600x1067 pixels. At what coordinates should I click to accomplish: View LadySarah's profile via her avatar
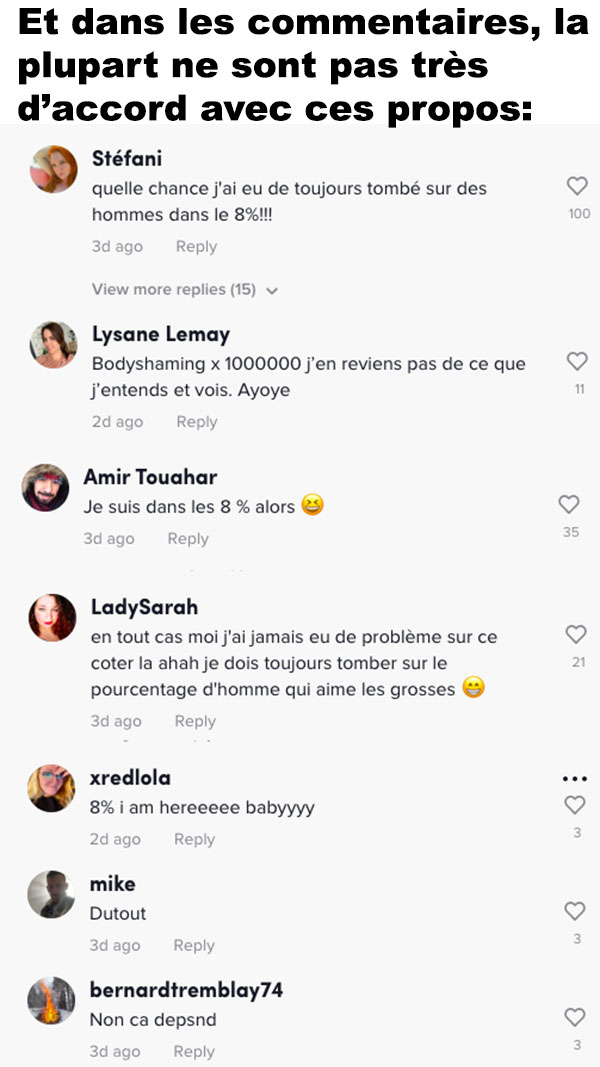[x=52, y=618]
